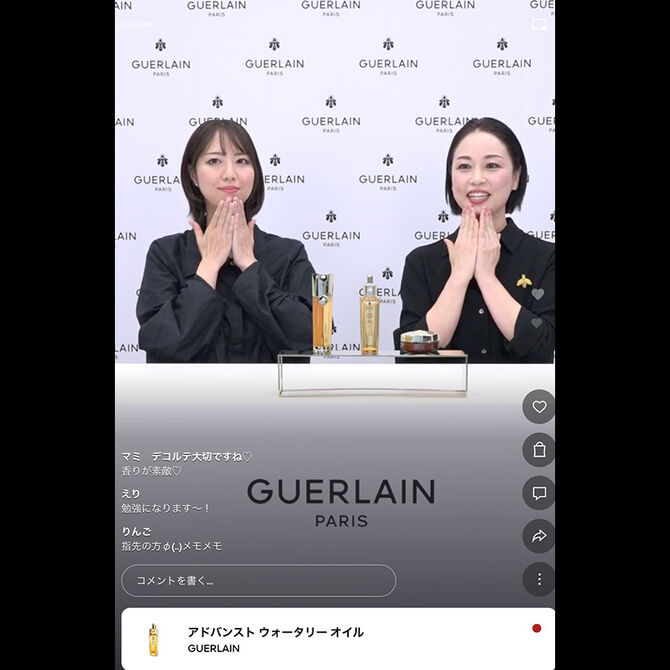670x670 pixels.
Task: Open the shopping bag icon
Action: click(539, 450)
